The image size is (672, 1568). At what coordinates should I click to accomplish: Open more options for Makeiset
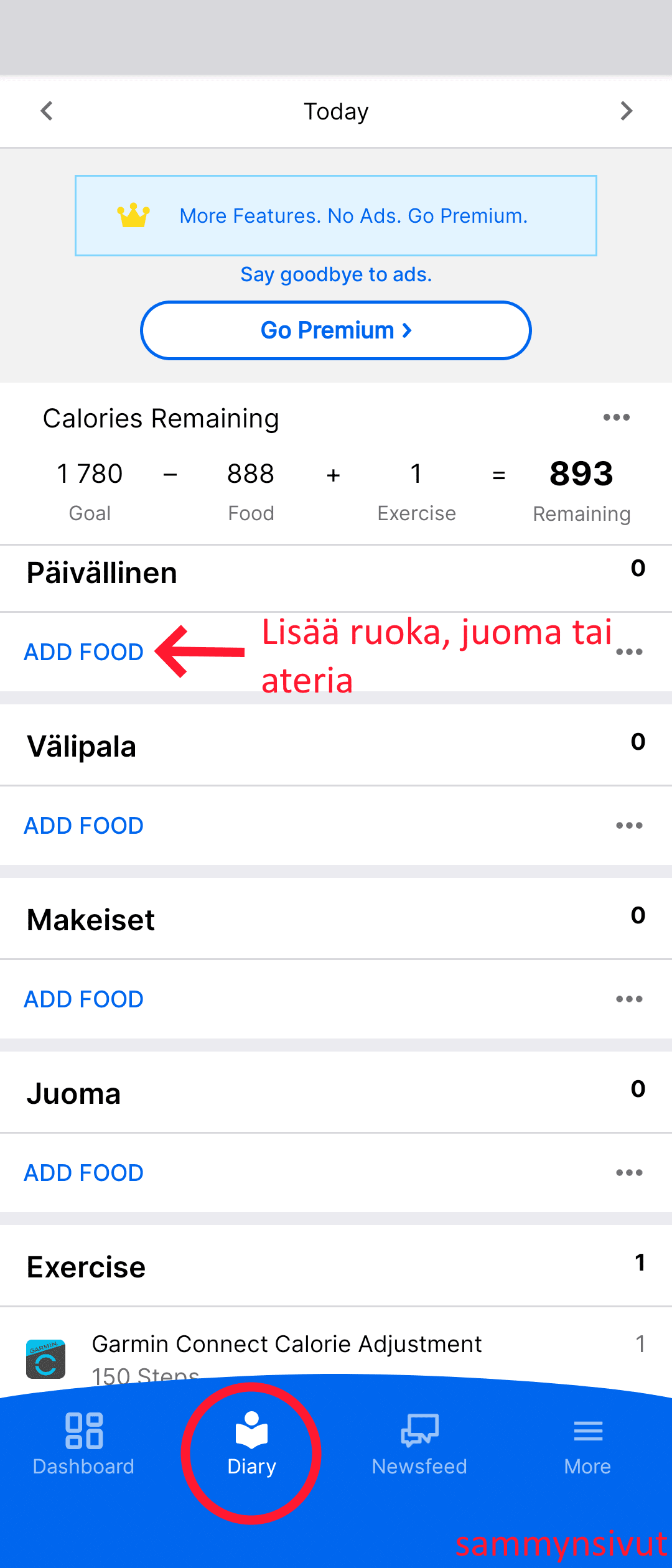[629, 999]
